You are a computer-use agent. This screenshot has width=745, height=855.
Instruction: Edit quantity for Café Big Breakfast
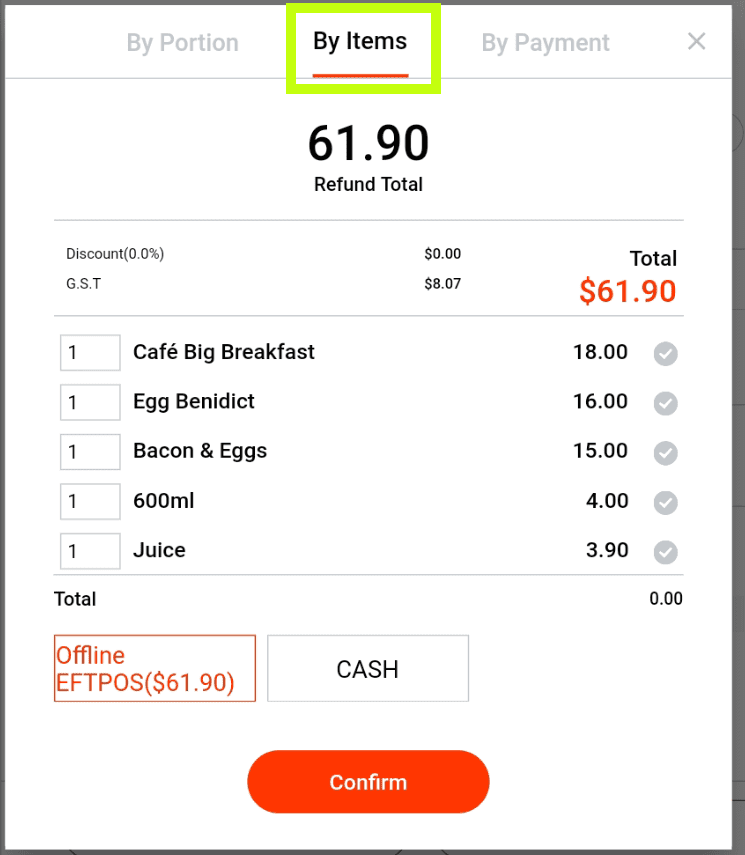90,353
